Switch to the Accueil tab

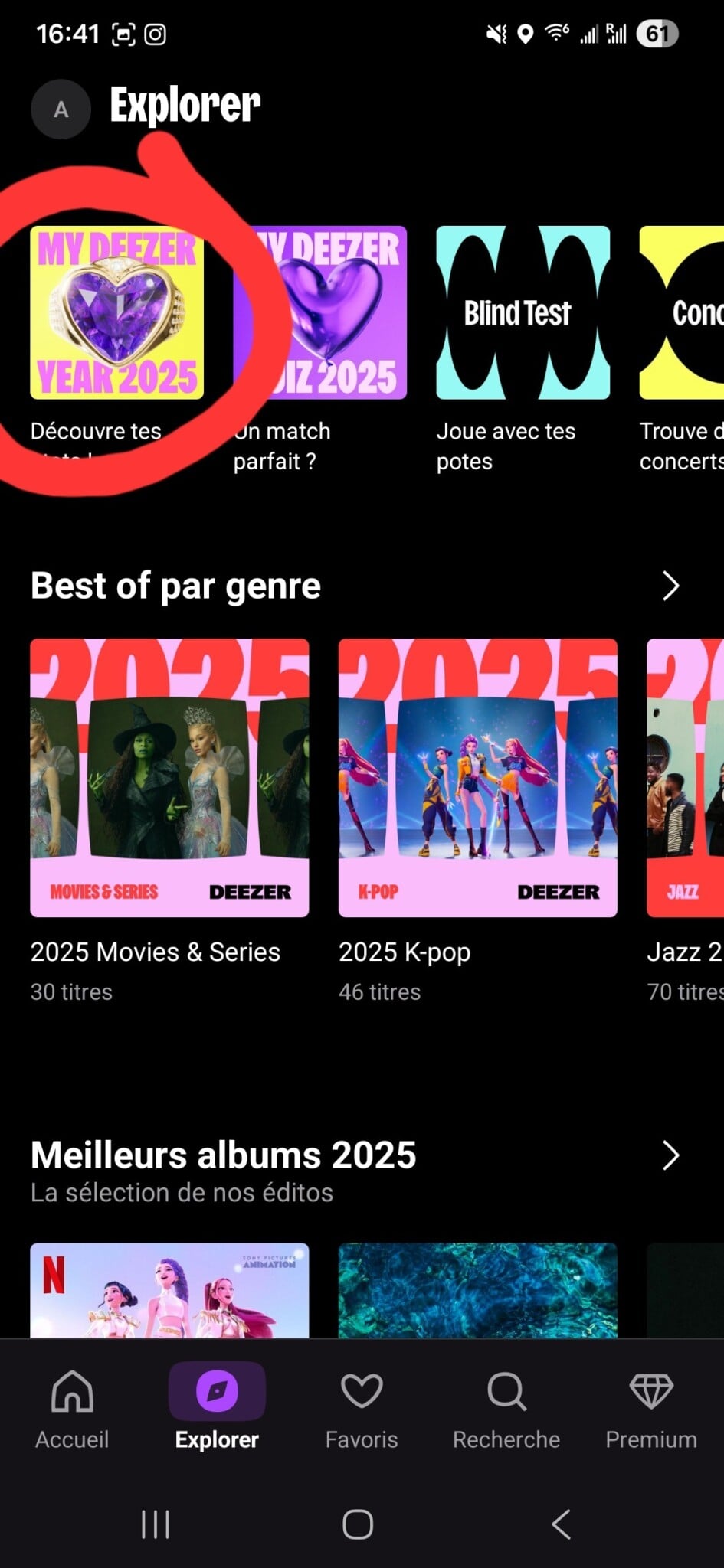[71, 1409]
